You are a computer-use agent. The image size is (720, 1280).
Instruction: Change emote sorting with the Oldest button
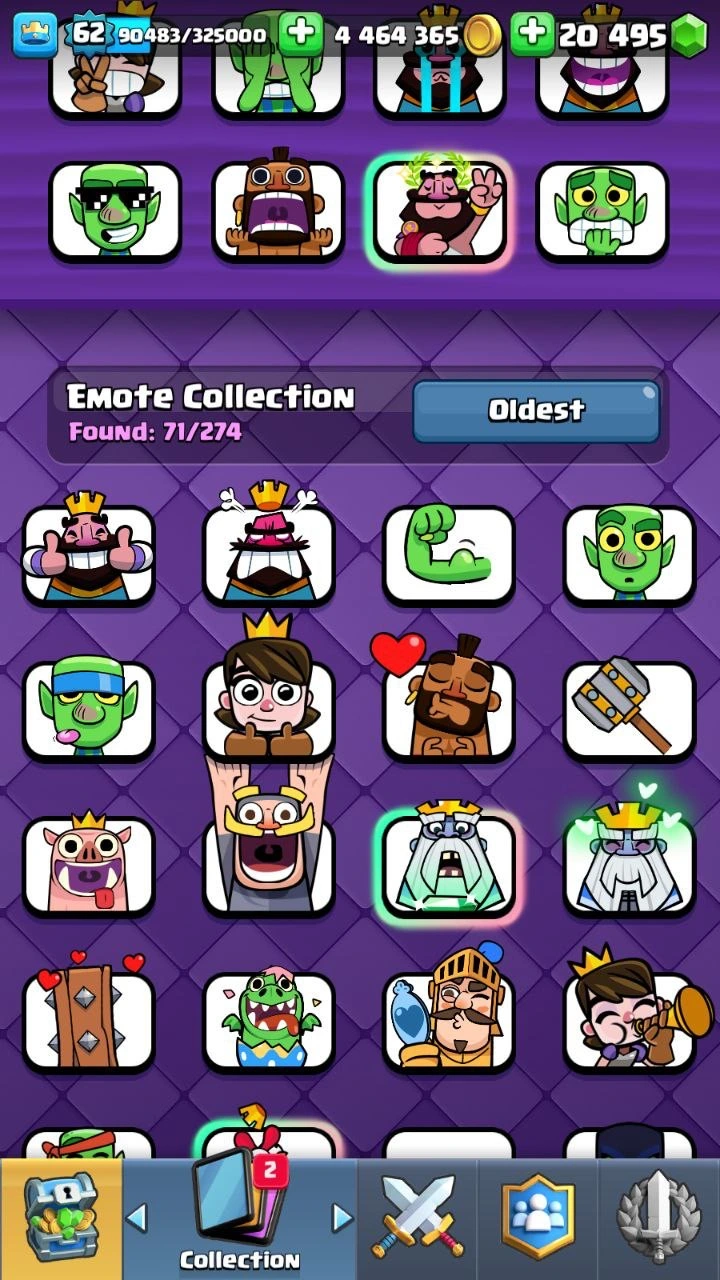536,410
